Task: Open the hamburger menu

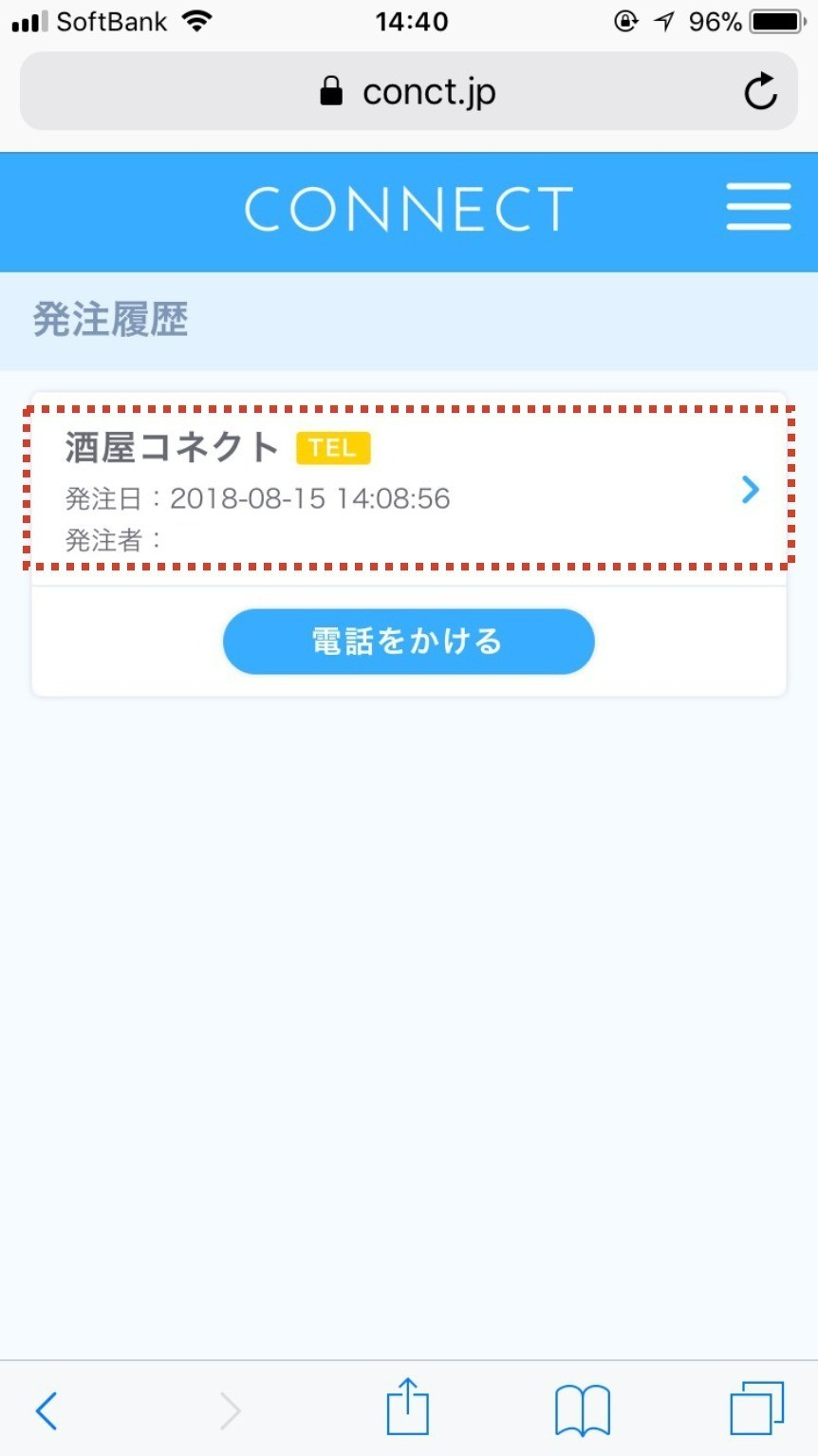Action: pyautogui.click(x=758, y=207)
